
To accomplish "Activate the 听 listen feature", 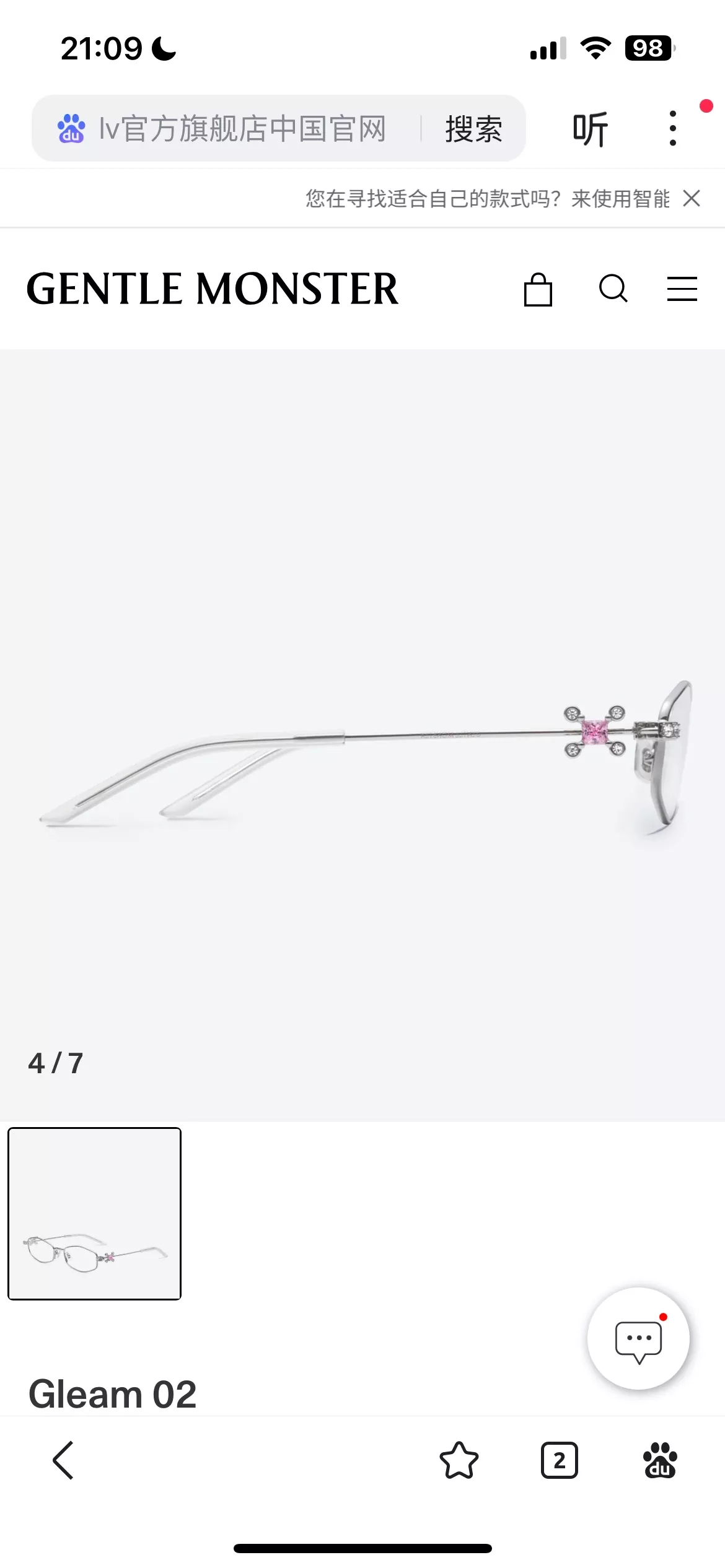I will pyautogui.click(x=590, y=129).
